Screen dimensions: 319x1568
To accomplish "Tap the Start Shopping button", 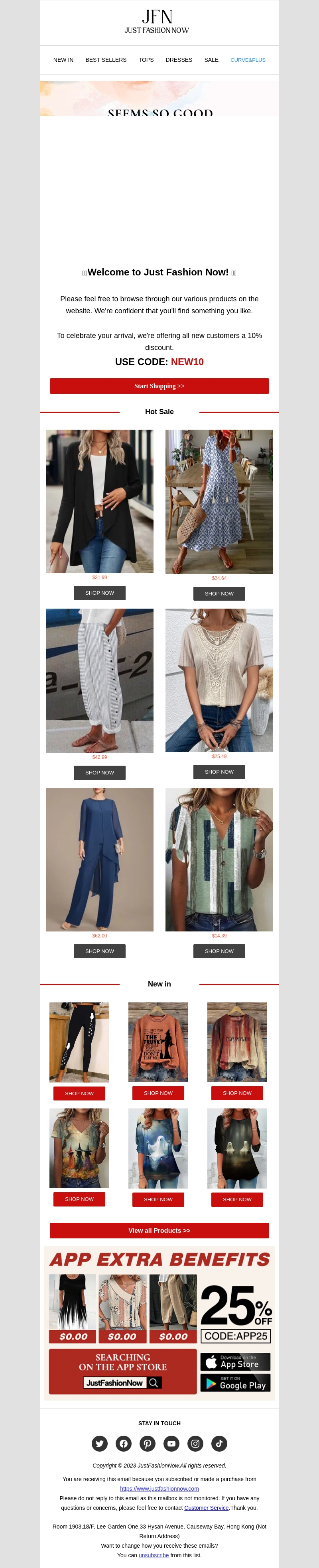I will 159,386.
